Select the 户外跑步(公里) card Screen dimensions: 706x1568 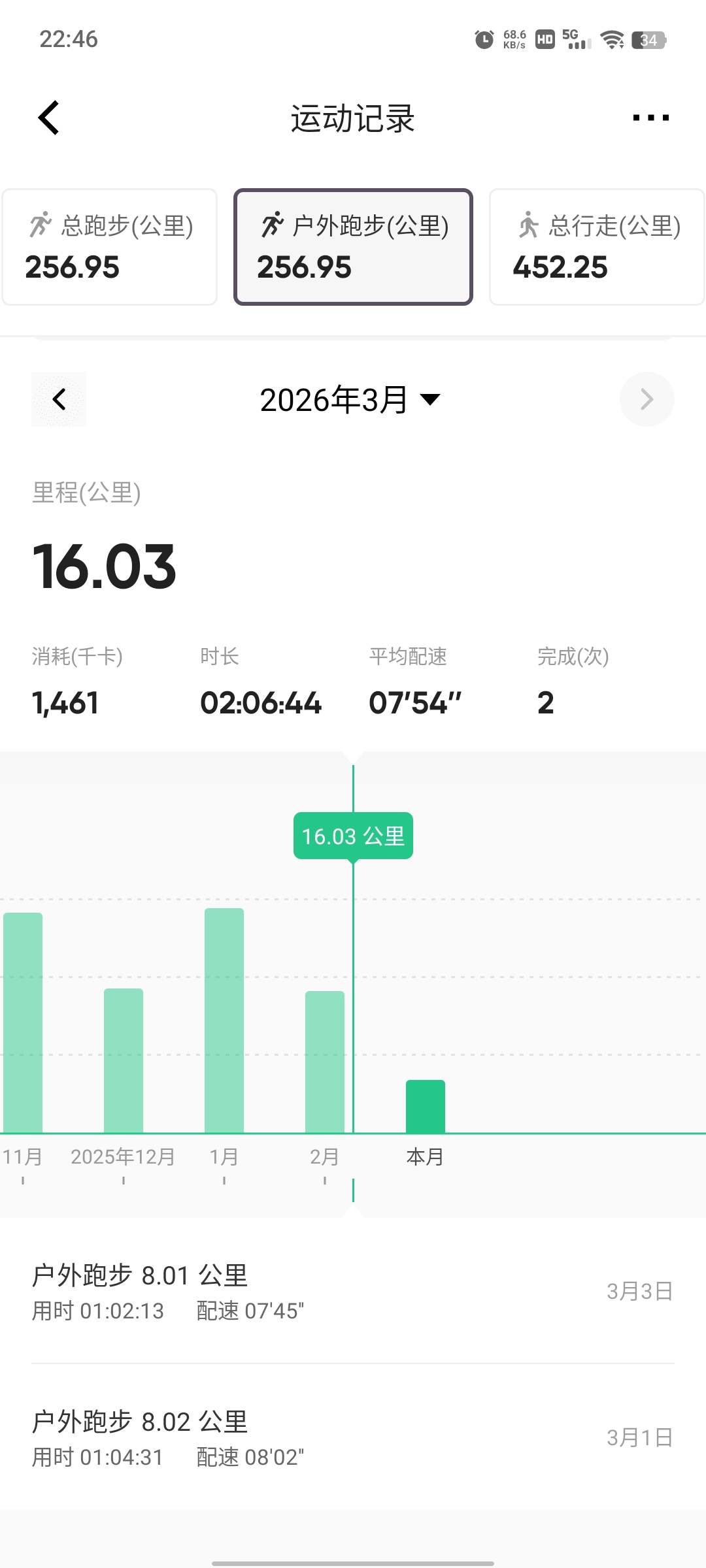(x=353, y=247)
